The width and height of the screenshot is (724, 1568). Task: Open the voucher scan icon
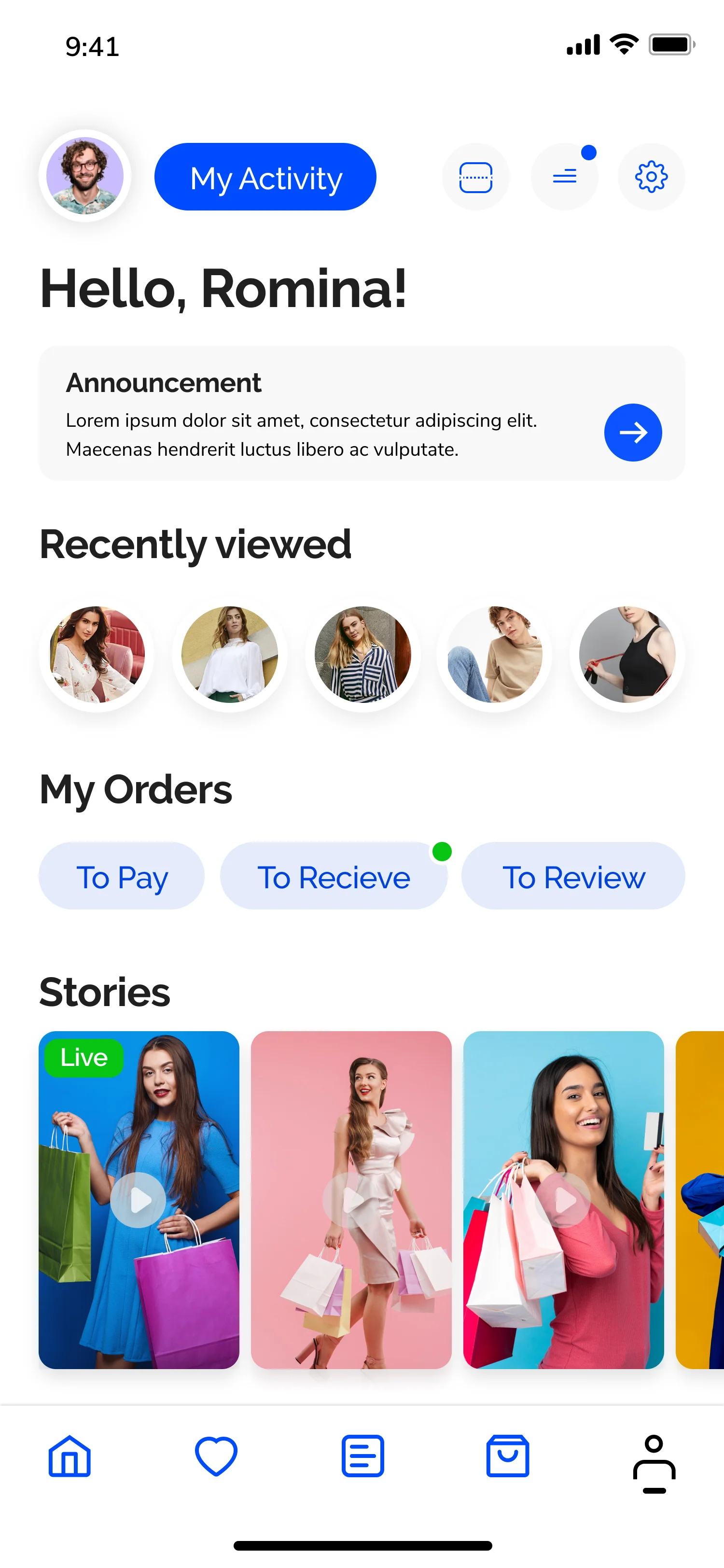click(x=475, y=177)
